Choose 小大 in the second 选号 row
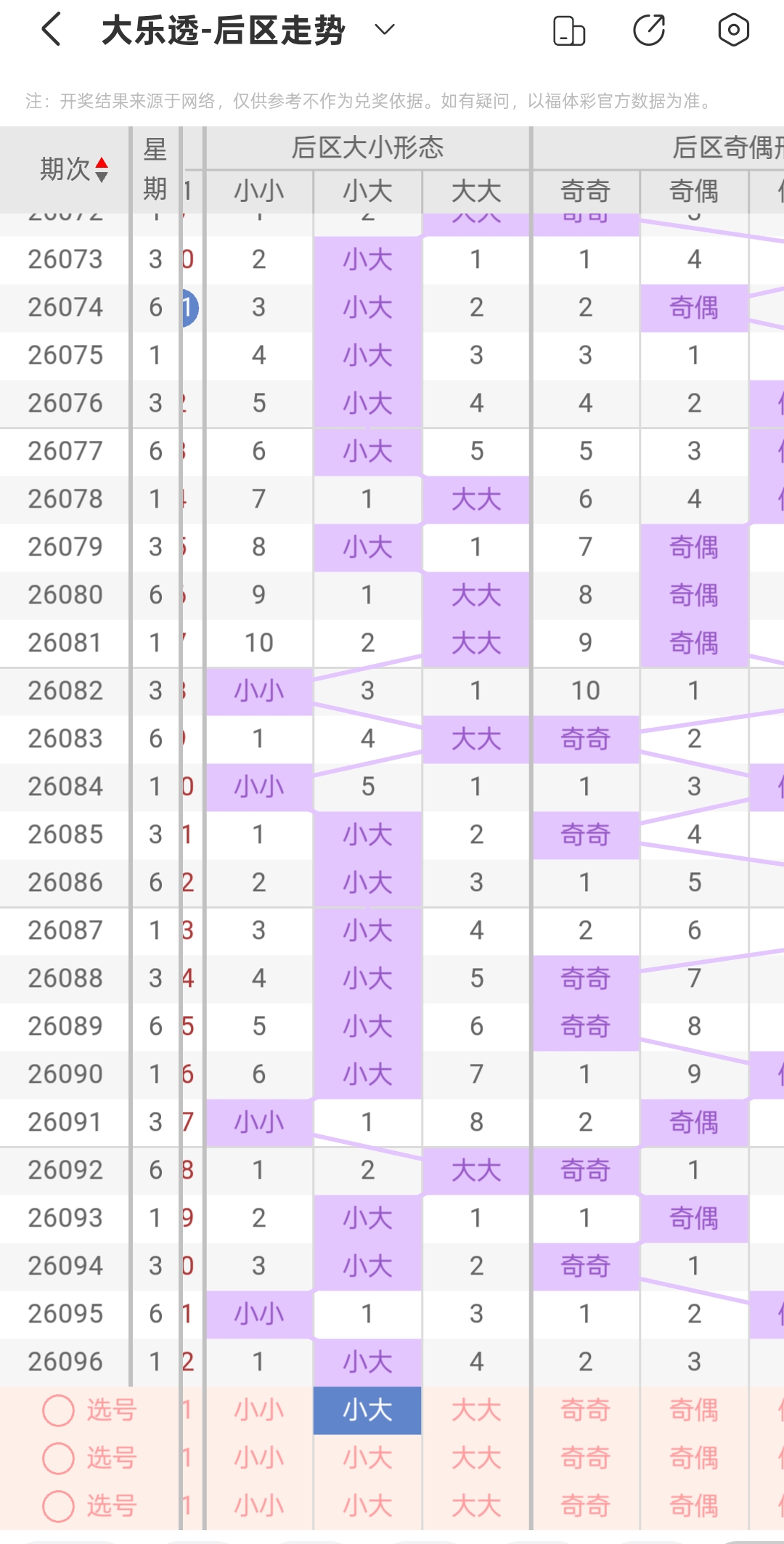 pos(367,1458)
